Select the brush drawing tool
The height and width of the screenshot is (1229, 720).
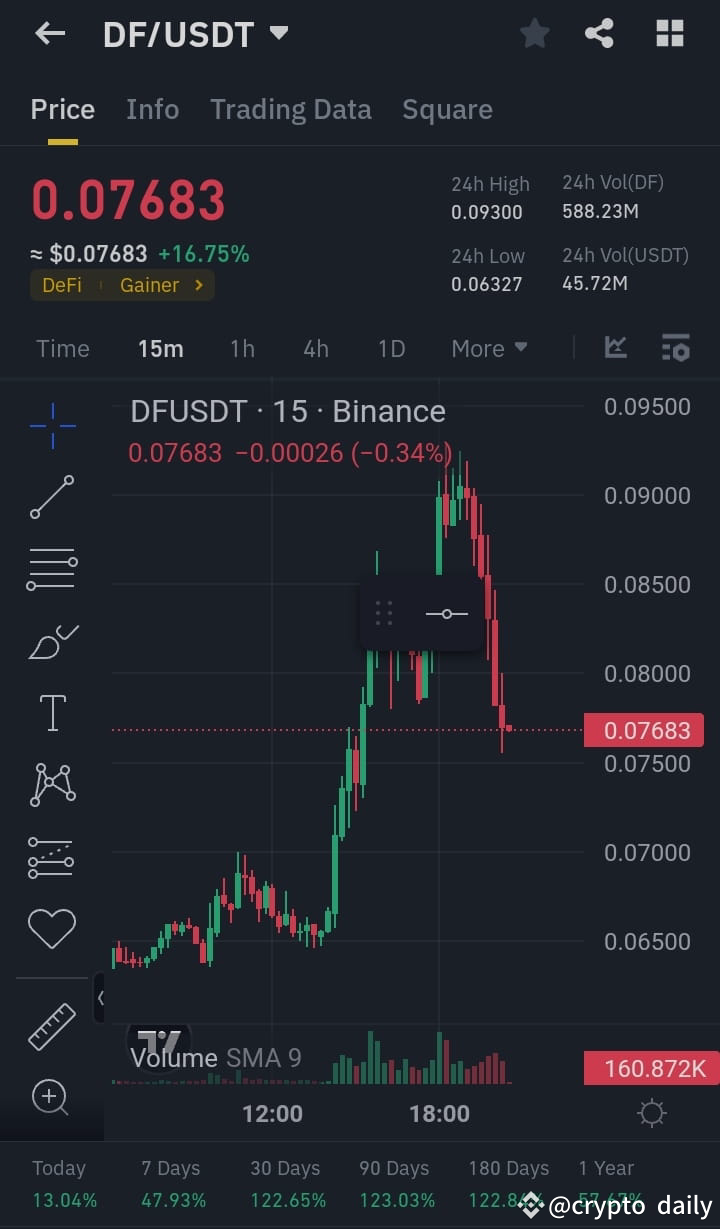click(51, 640)
